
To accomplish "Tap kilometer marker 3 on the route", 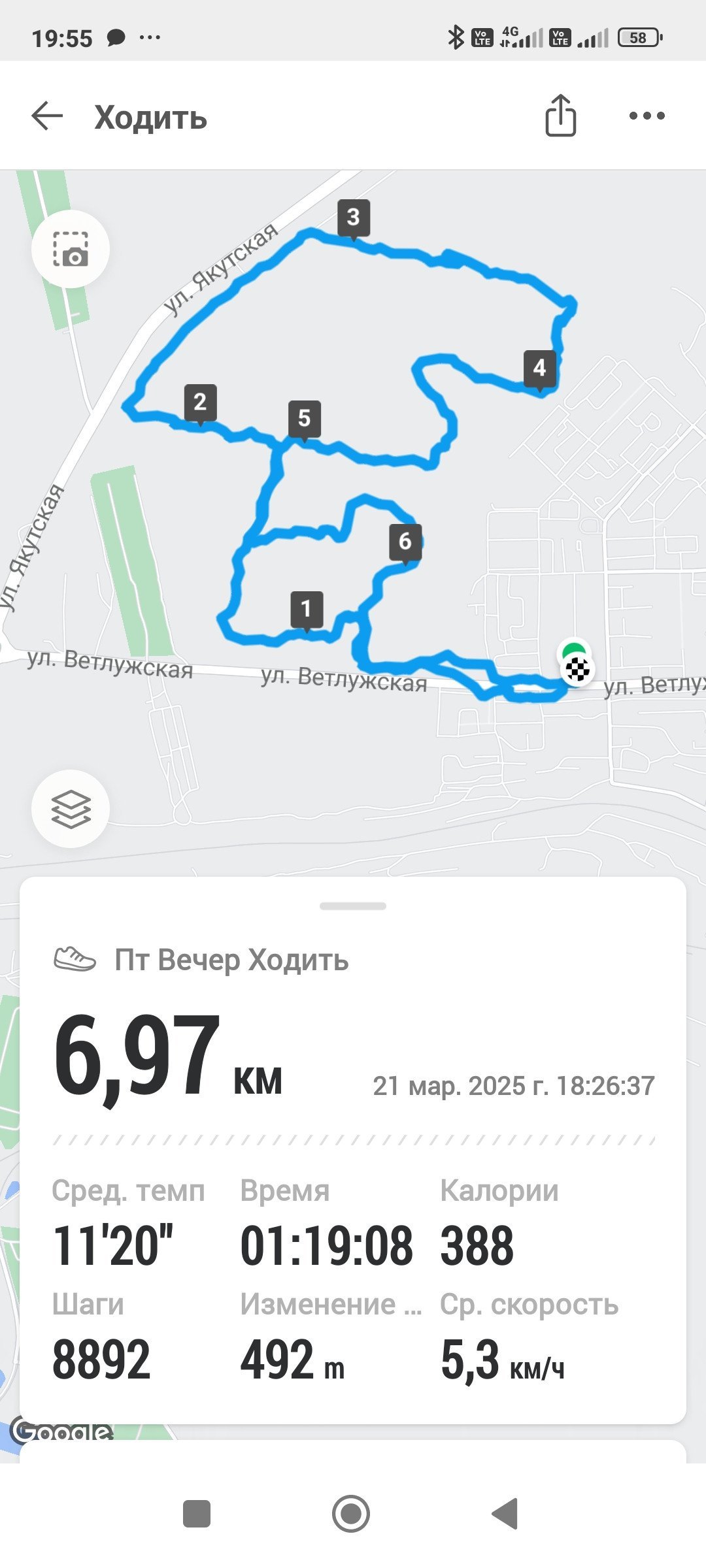I will click(354, 219).
